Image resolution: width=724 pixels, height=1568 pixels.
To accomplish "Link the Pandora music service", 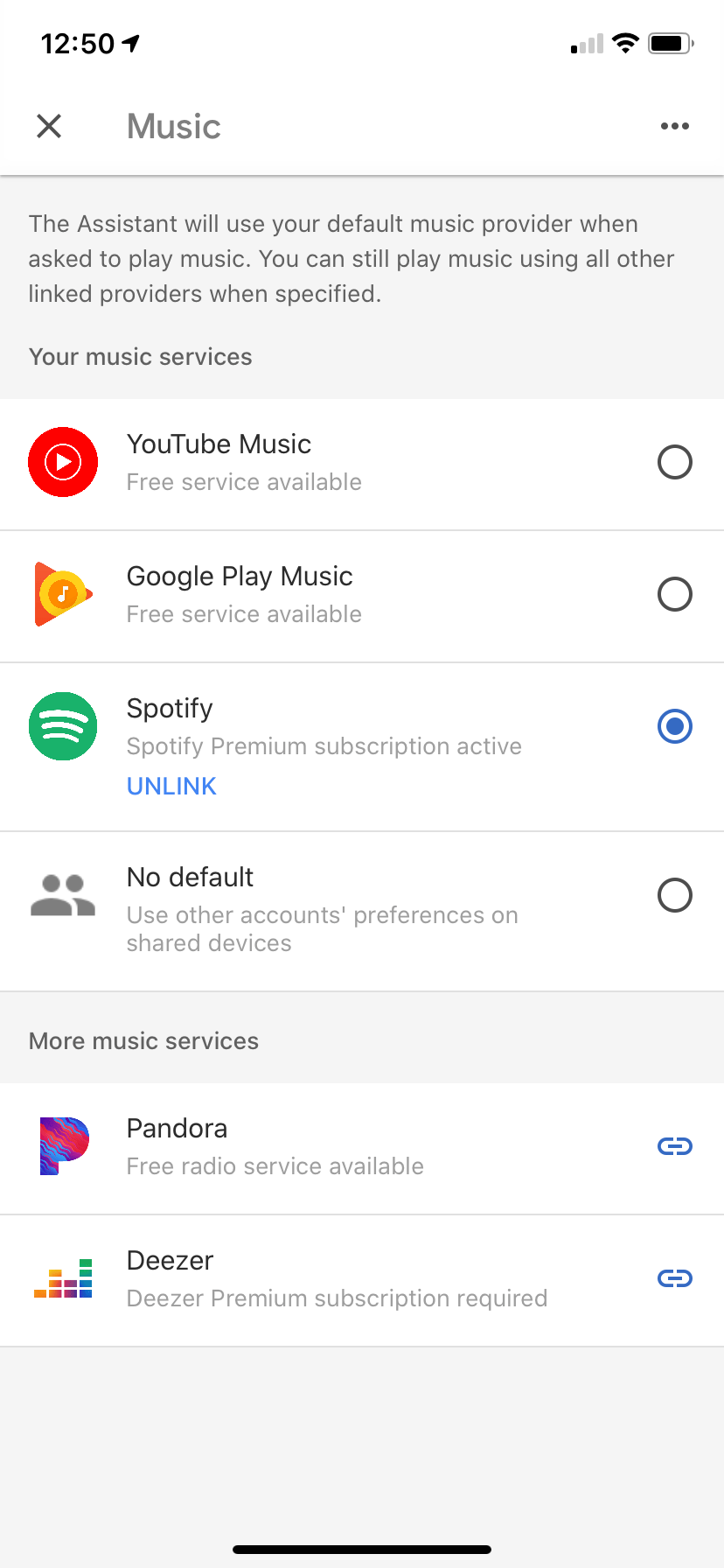I will pos(675,1146).
